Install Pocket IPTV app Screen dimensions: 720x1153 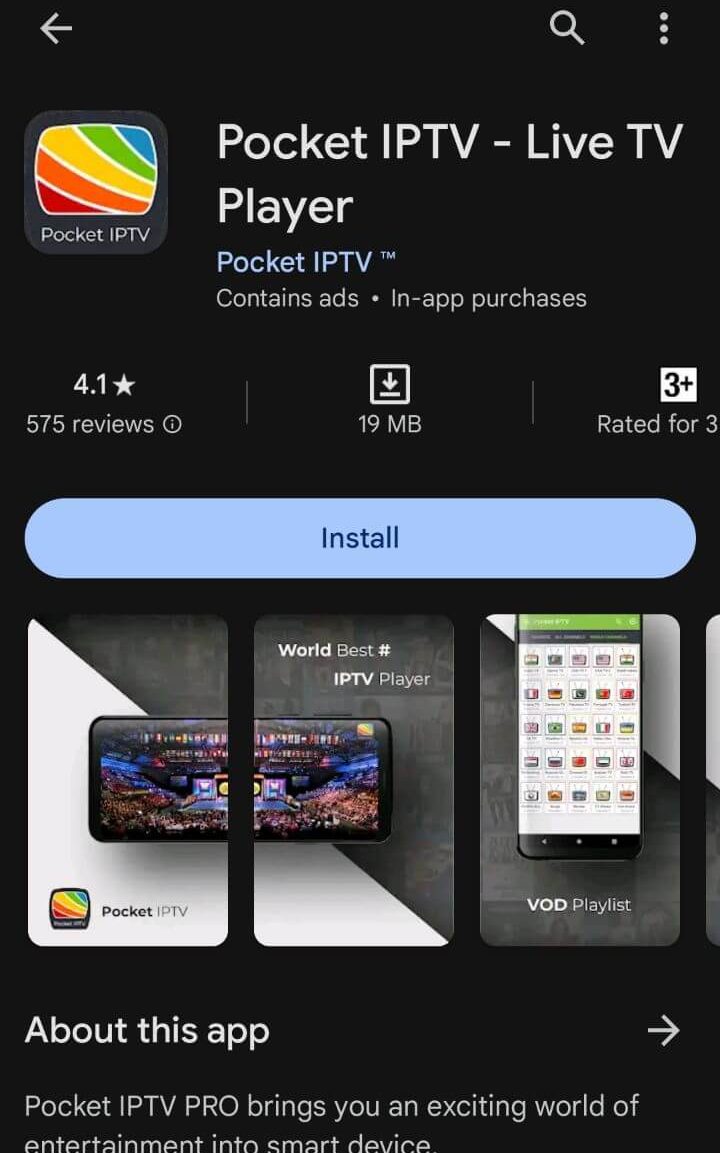coord(360,538)
